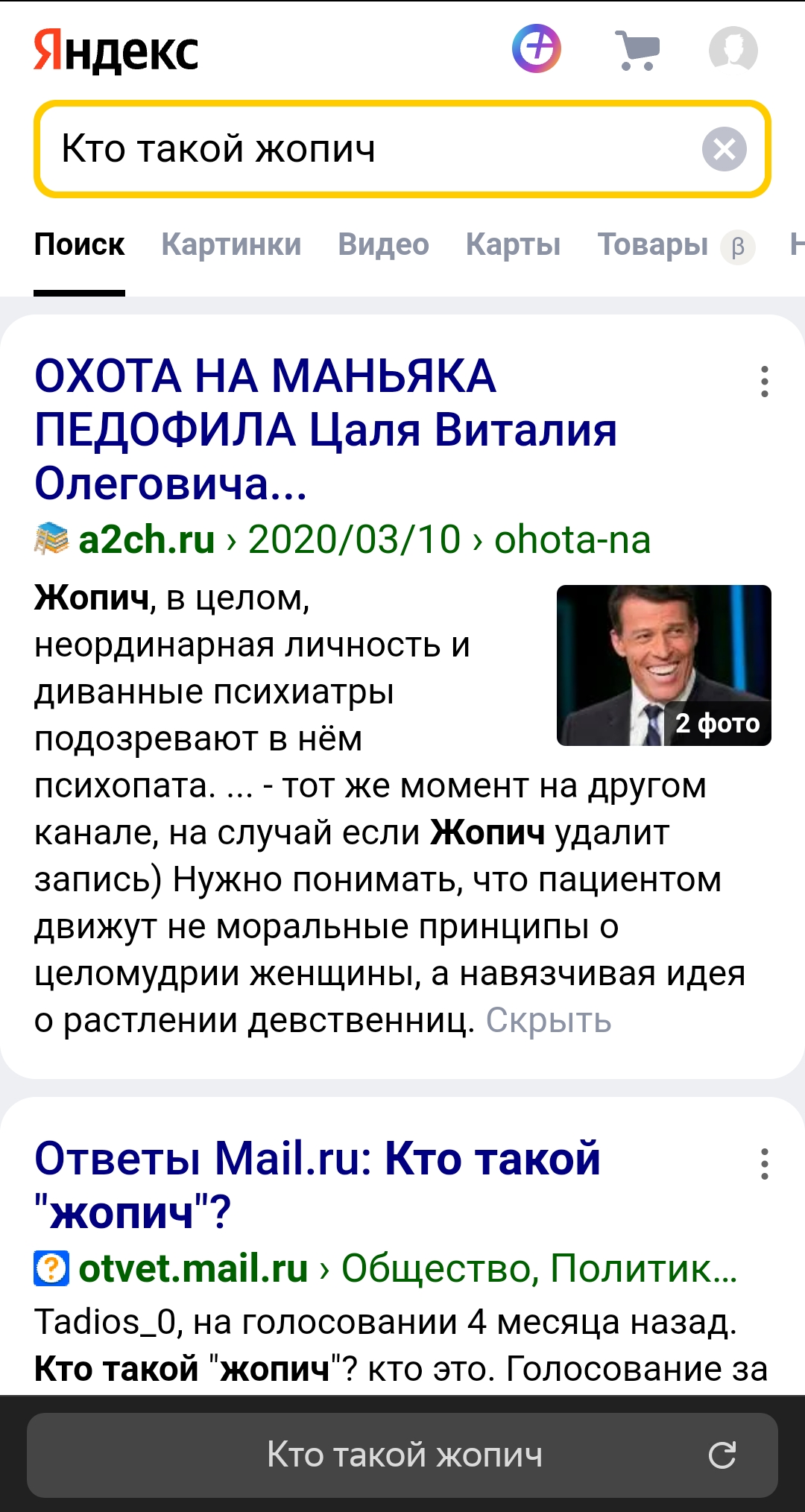Open options menu for Ответы Mail.ru result
This screenshot has width=805, height=1512.
coord(764,1164)
